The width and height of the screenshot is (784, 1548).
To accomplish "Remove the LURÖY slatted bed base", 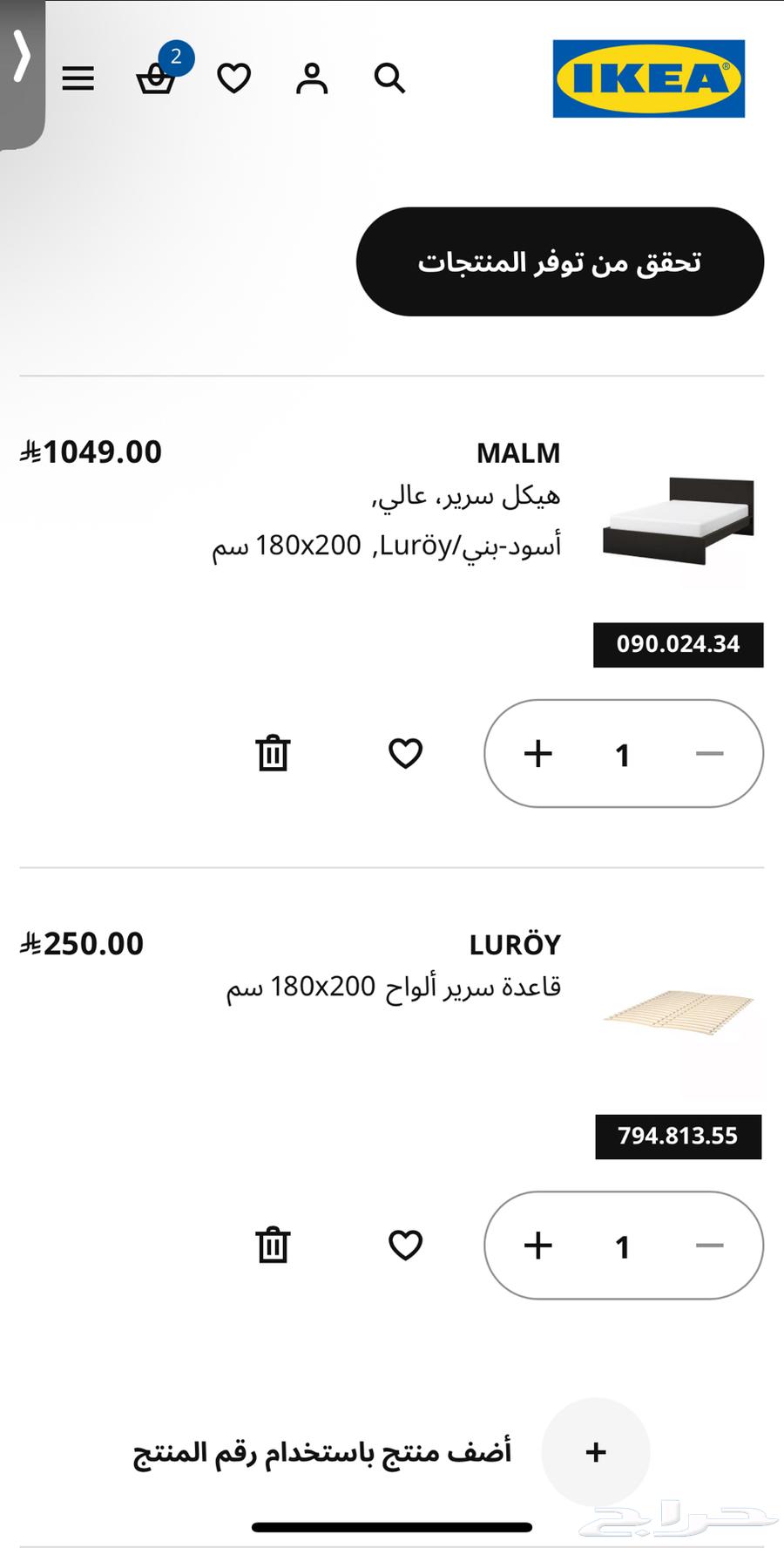I will 273,1246.
